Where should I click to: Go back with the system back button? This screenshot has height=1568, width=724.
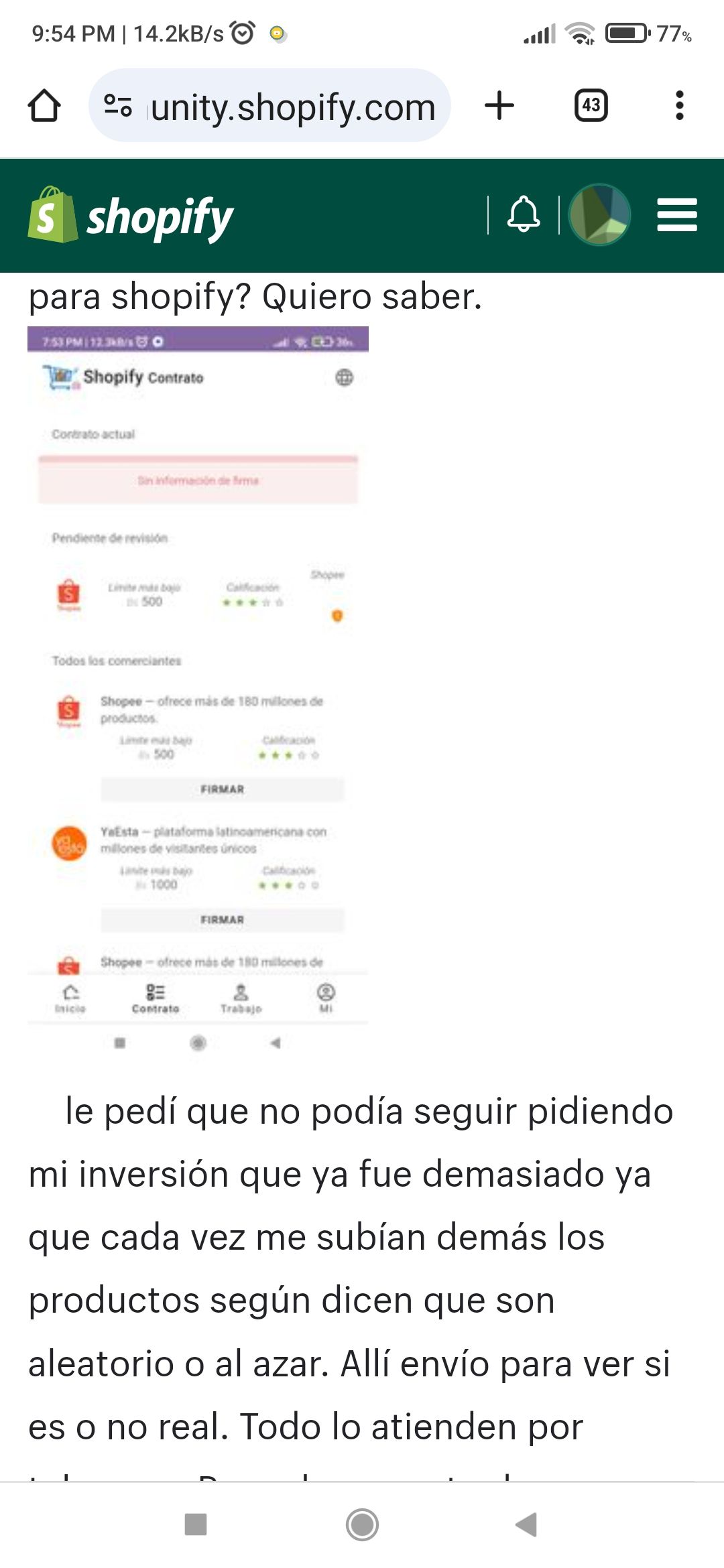527,1524
